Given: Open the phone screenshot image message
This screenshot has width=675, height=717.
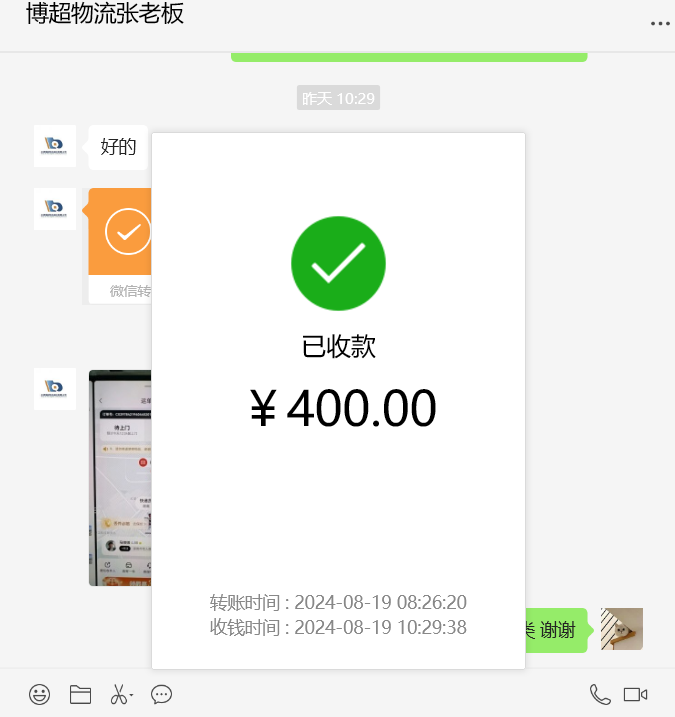Looking at the screenshot, I should (120, 478).
